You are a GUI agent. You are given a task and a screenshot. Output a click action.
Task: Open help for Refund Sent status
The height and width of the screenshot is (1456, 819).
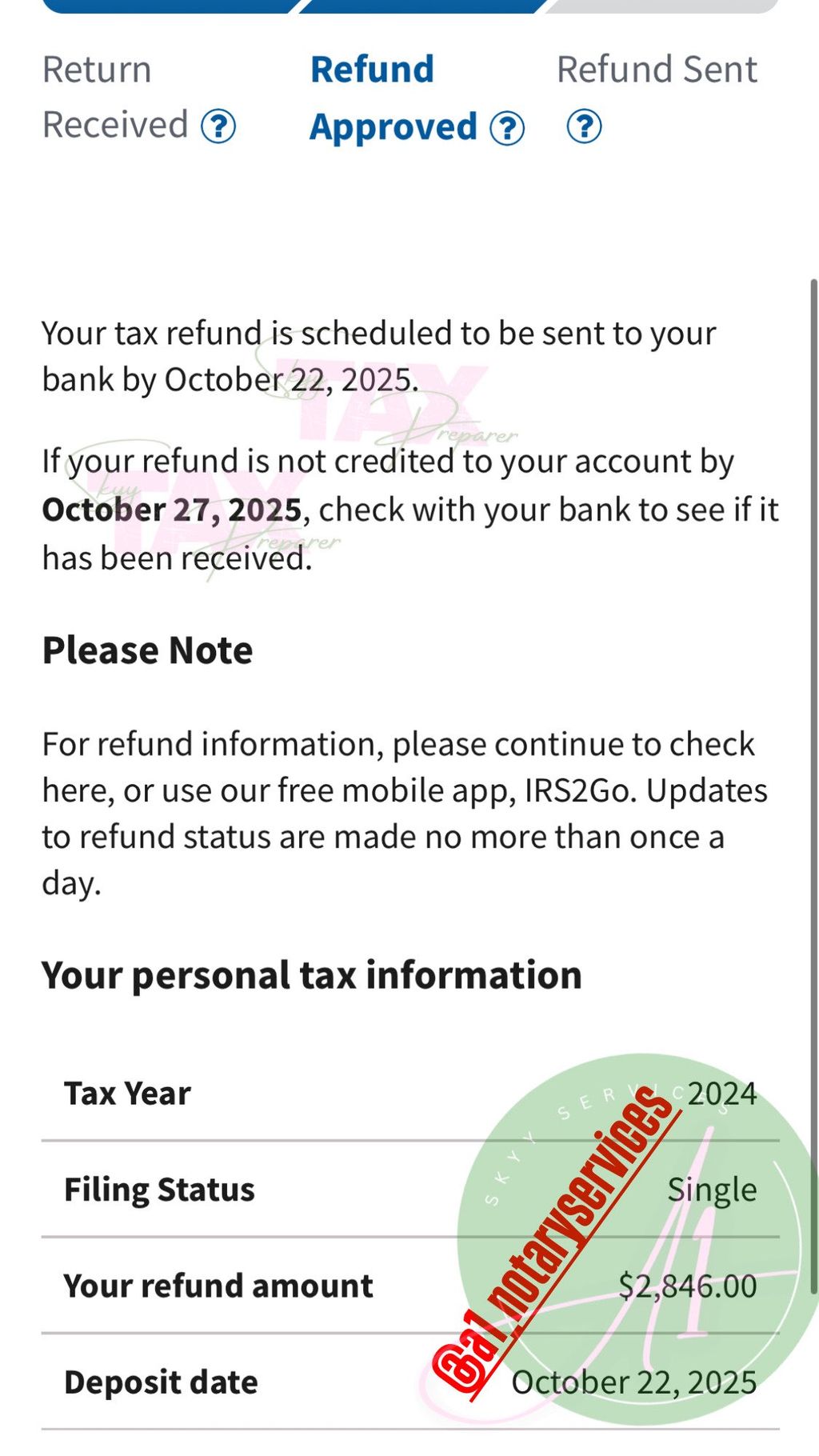[584, 126]
